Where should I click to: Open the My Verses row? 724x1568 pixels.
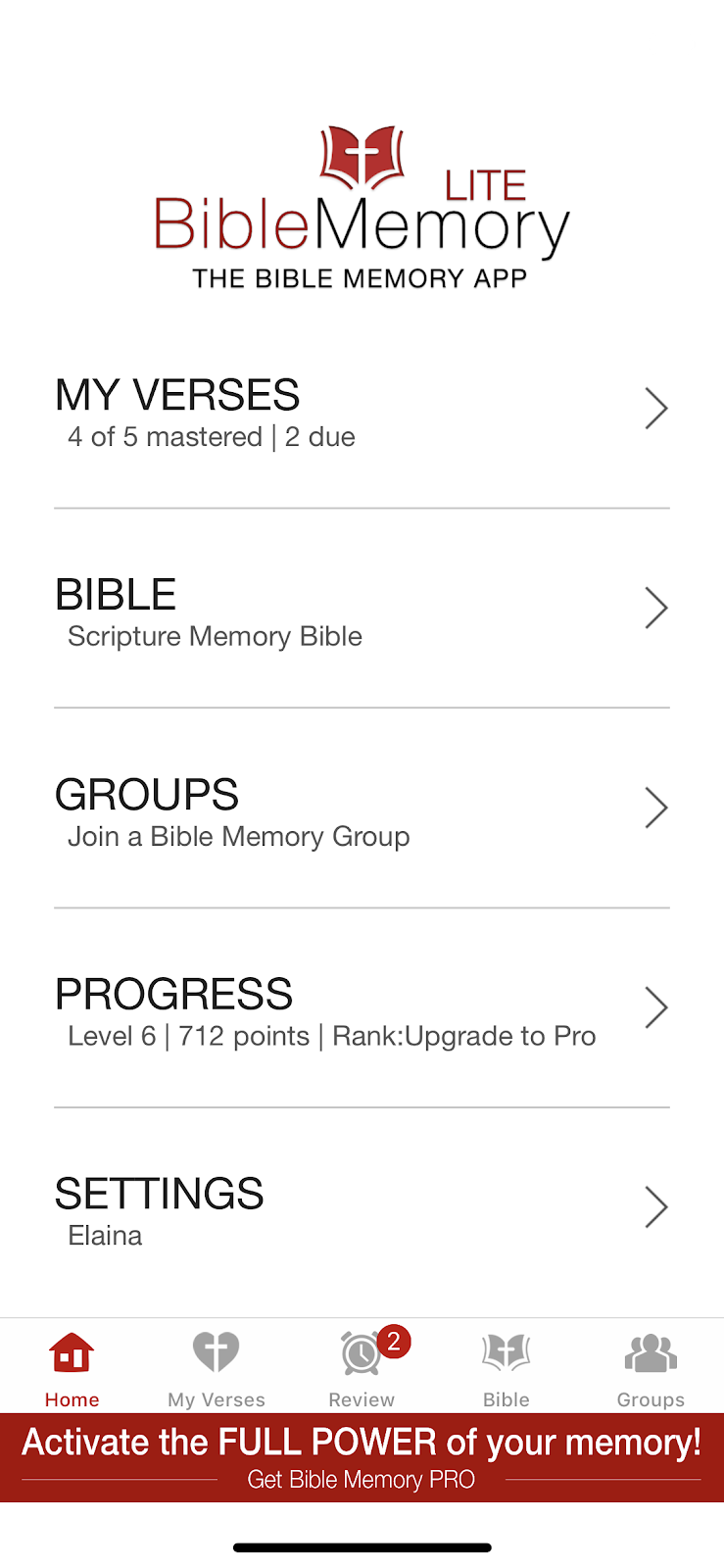(x=362, y=410)
